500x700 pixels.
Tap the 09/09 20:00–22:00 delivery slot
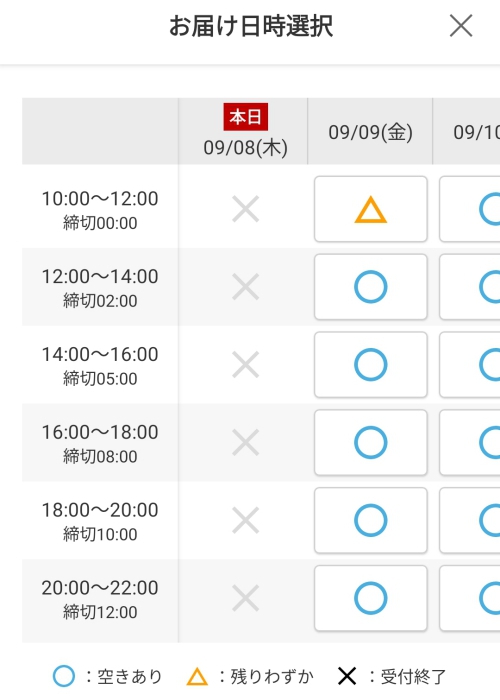click(371, 598)
